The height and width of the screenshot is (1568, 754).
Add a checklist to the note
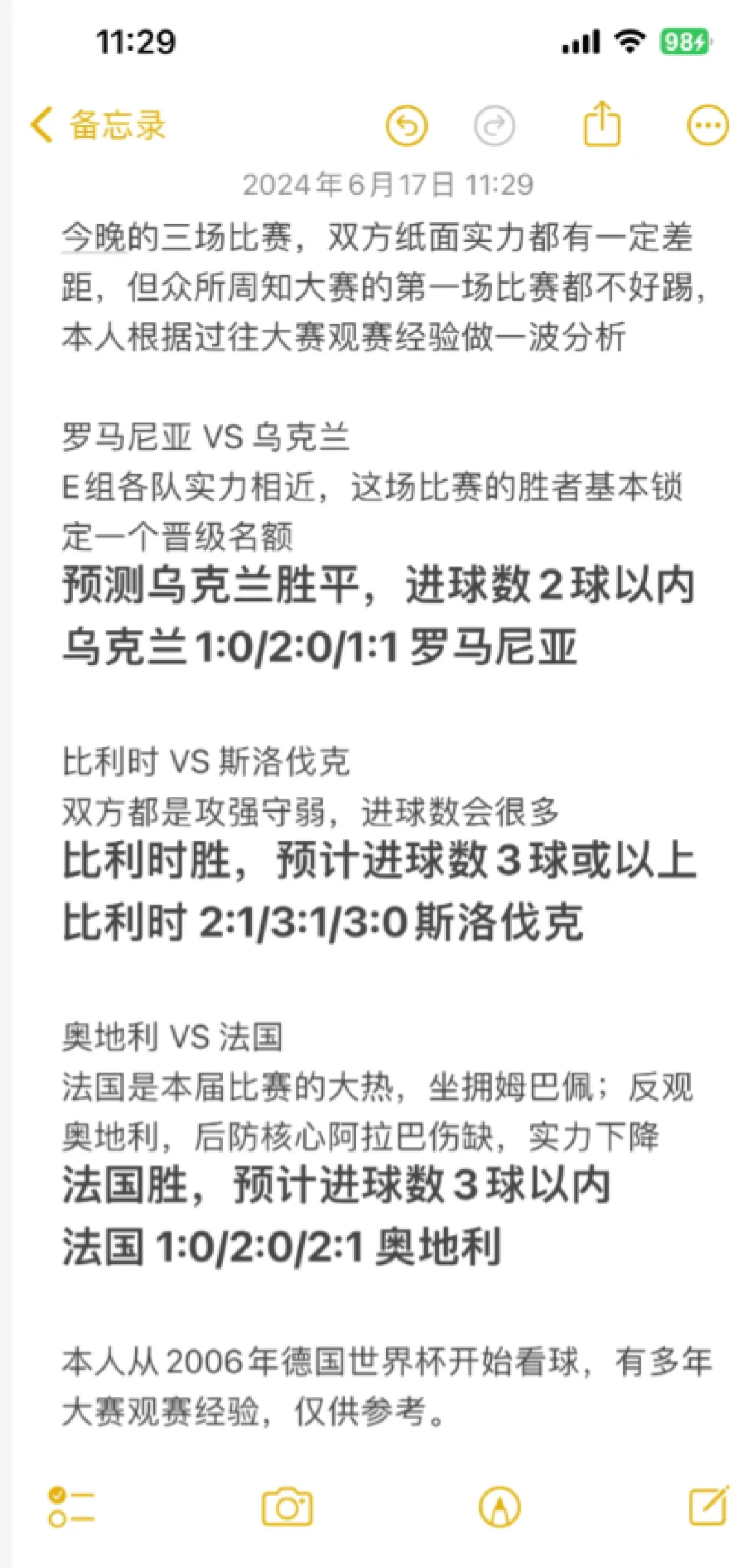coord(71,1506)
